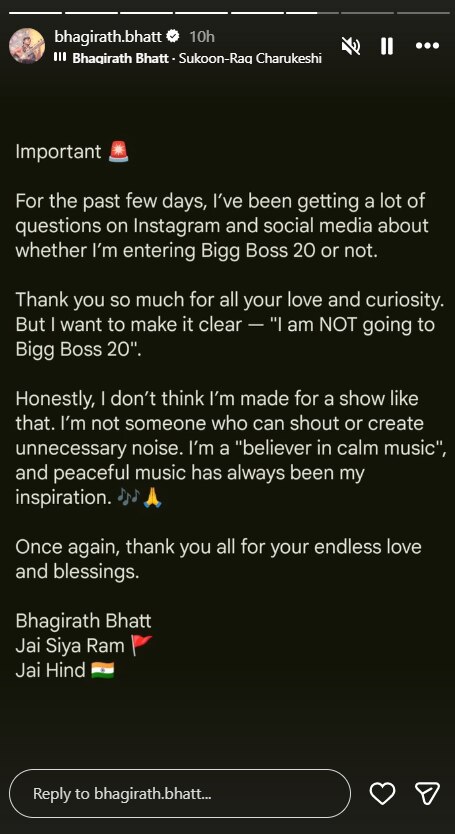
Task: Open the Sukoon-Rag Charukeshi music tag
Action: pos(187,58)
